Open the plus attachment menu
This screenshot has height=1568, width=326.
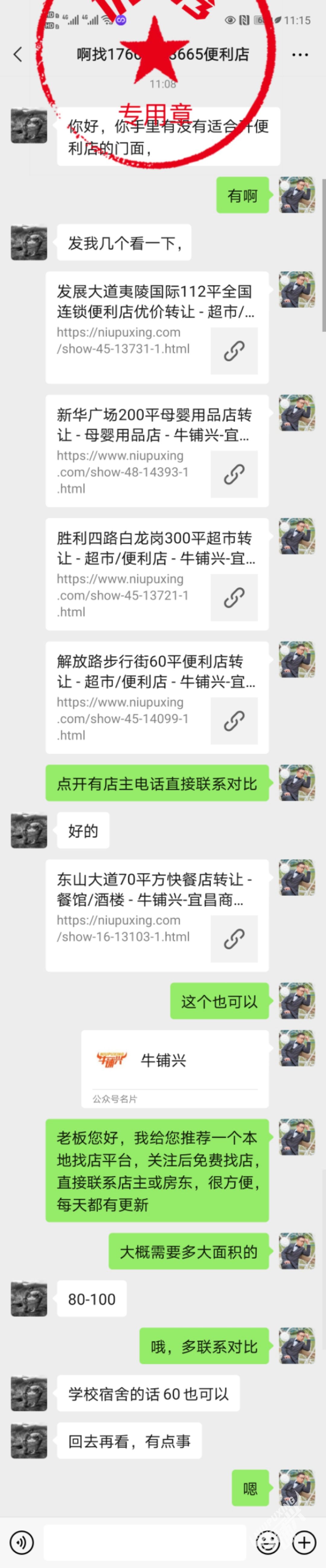pyautogui.click(x=304, y=1542)
